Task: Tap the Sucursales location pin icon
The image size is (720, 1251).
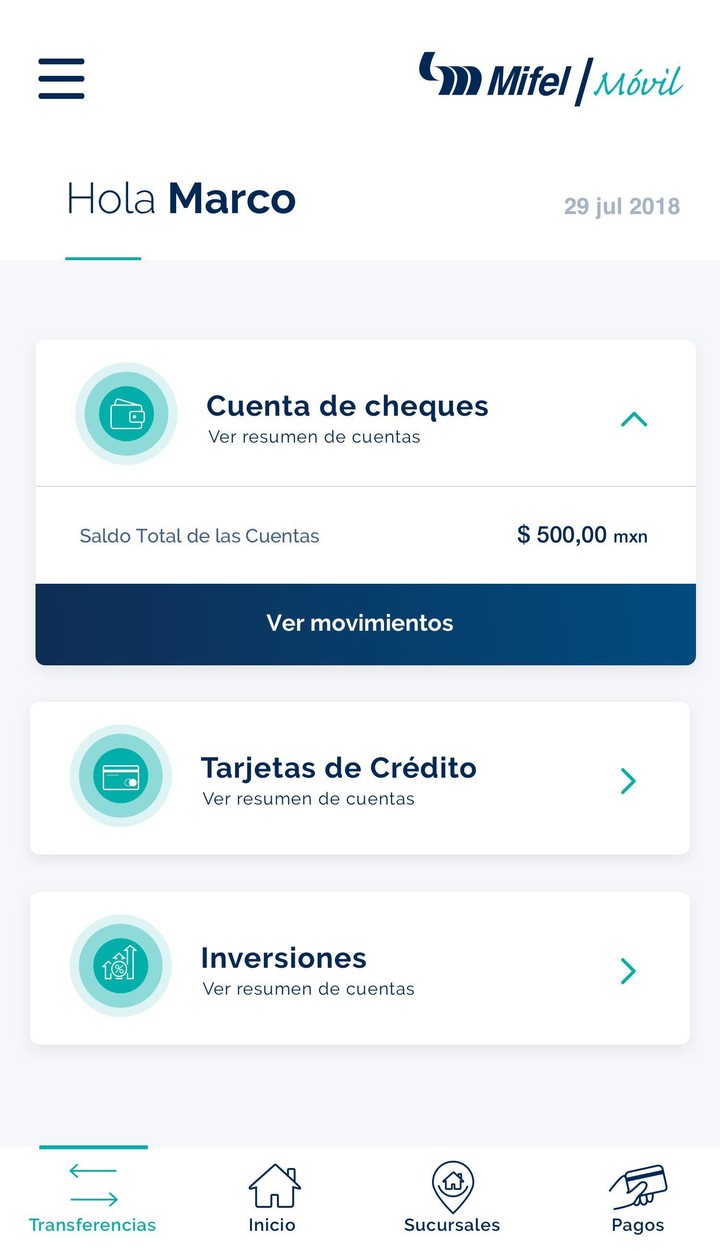Action: click(x=452, y=1185)
